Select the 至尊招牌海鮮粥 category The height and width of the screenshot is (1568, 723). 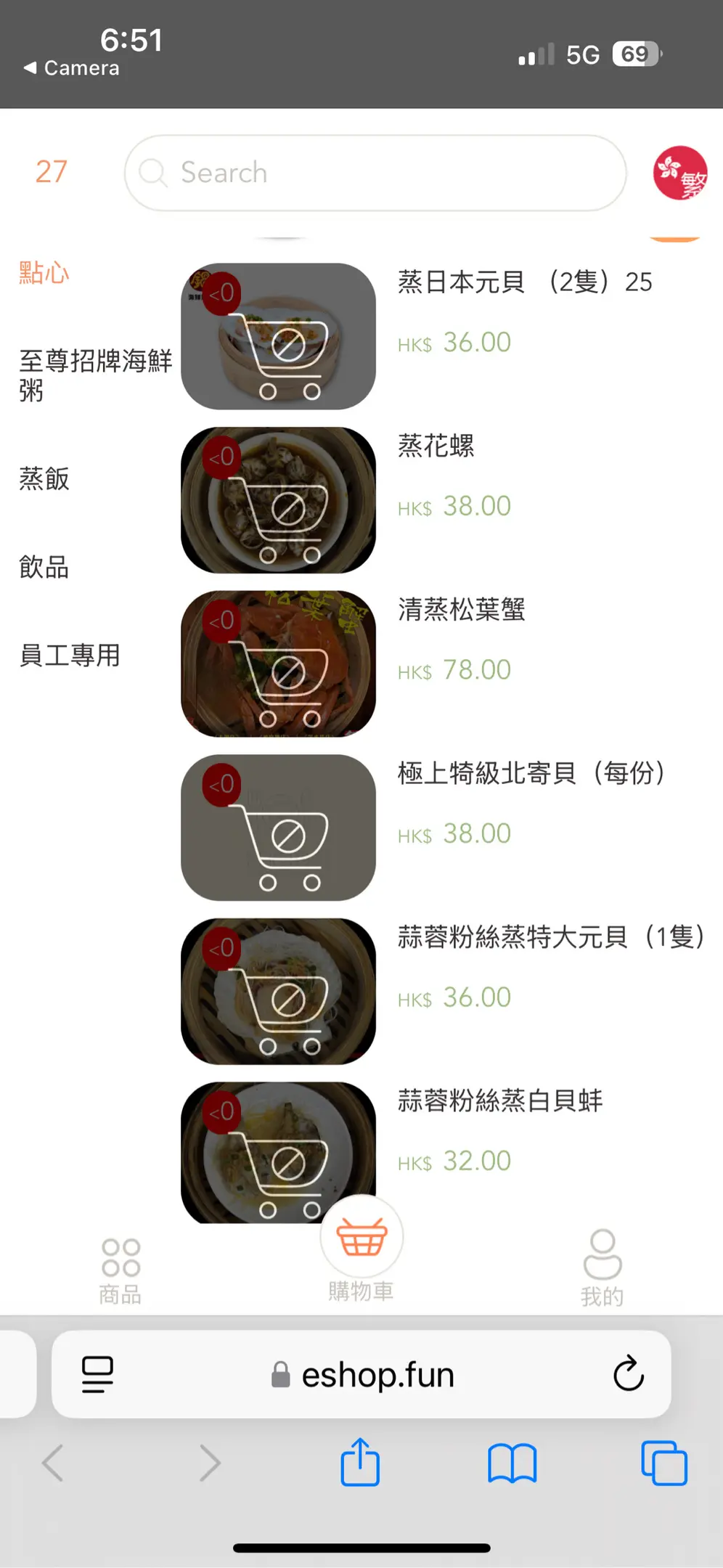(x=95, y=375)
